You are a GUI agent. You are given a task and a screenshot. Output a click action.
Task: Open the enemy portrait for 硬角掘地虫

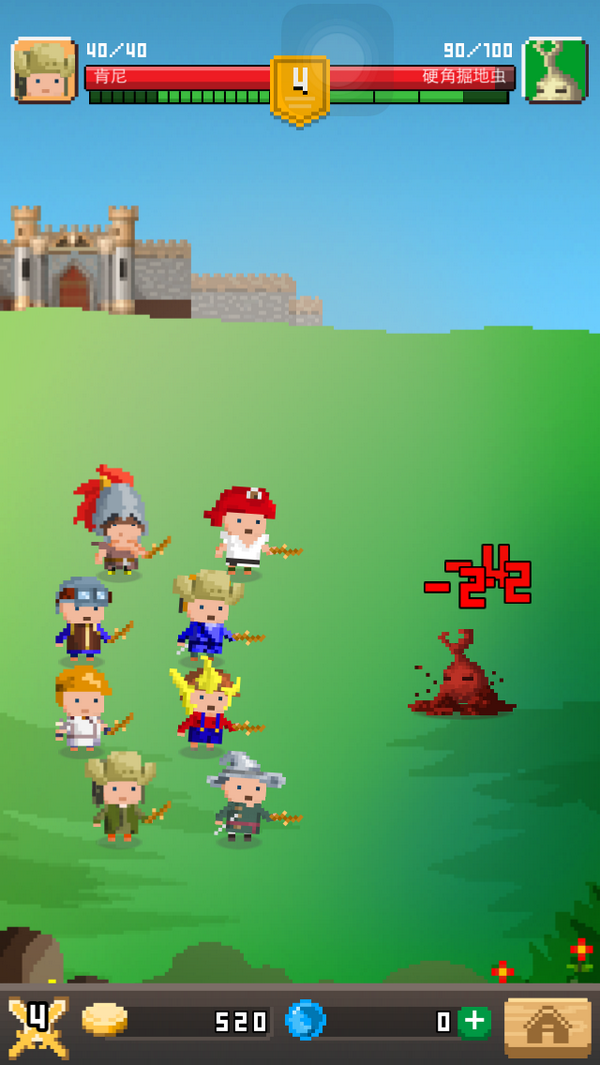pos(554,70)
